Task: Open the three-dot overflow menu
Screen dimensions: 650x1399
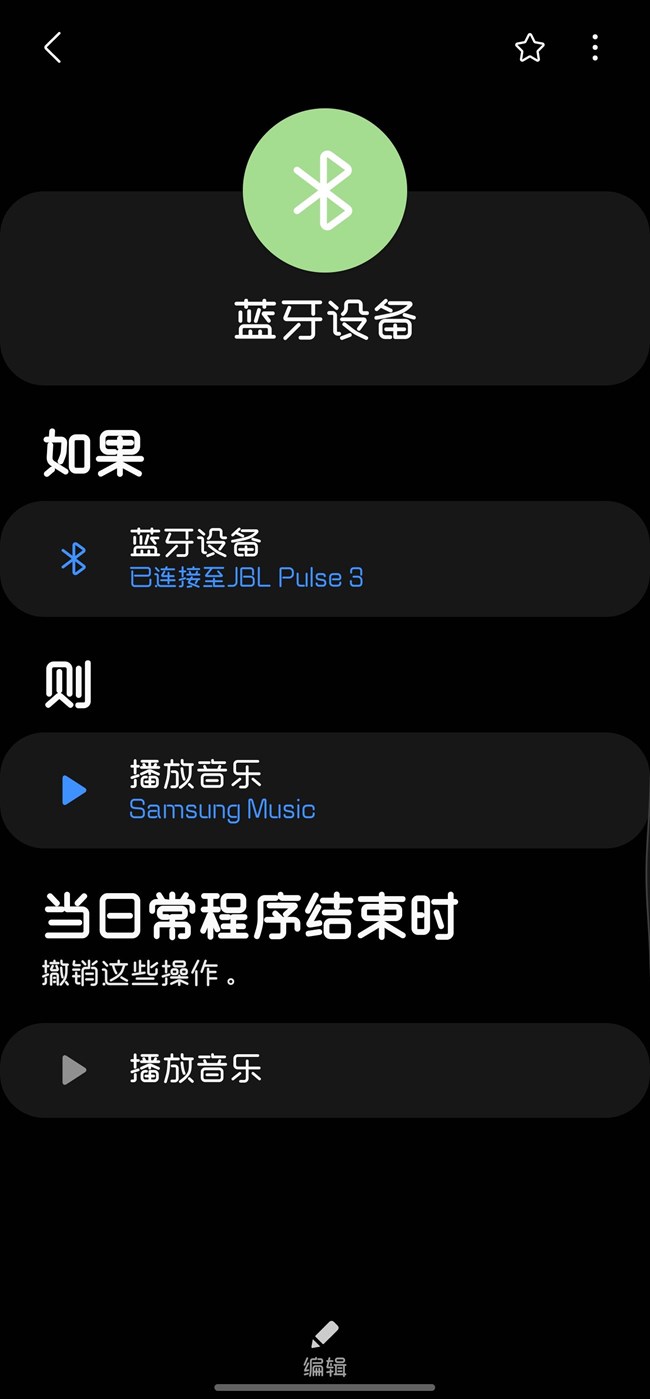Action: click(x=595, y=48)
